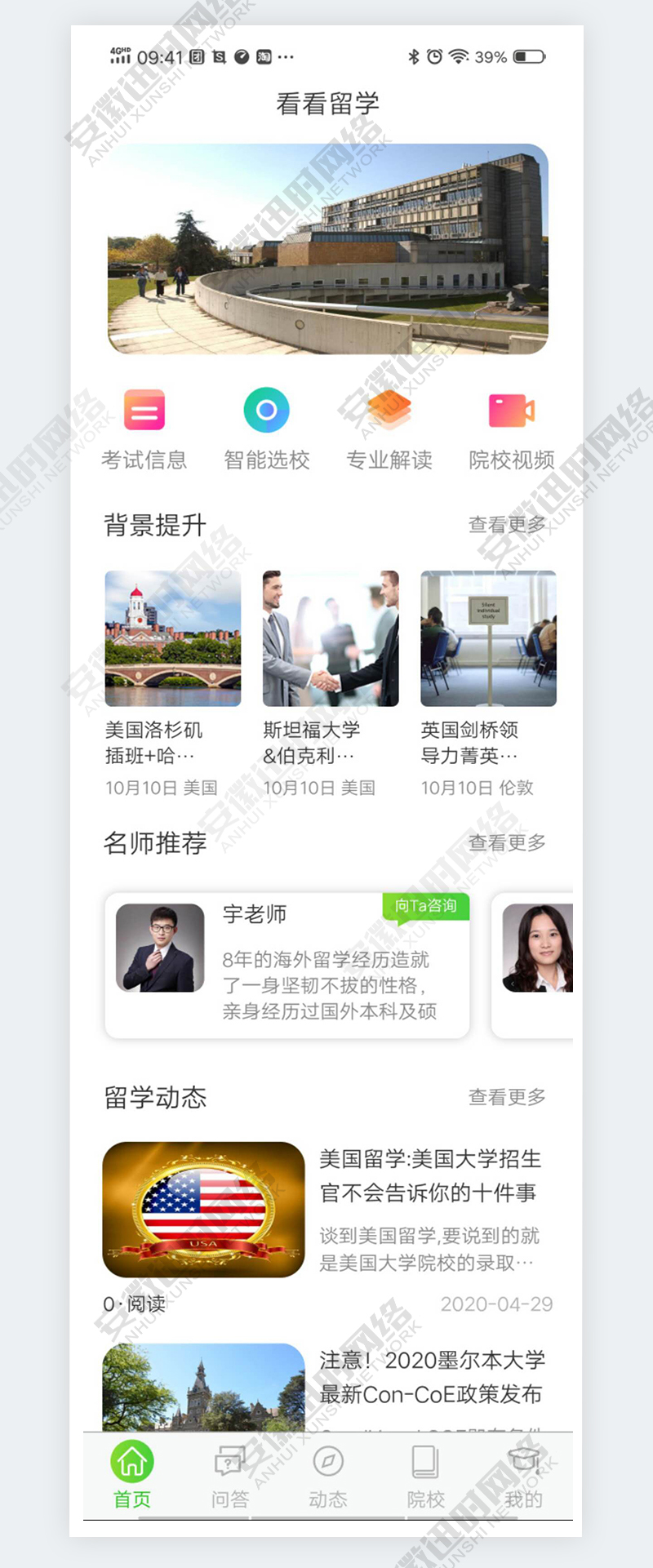
Task: Open article about 墨尔本大学 Con-CoE政策
Action: pos(431,1378)
